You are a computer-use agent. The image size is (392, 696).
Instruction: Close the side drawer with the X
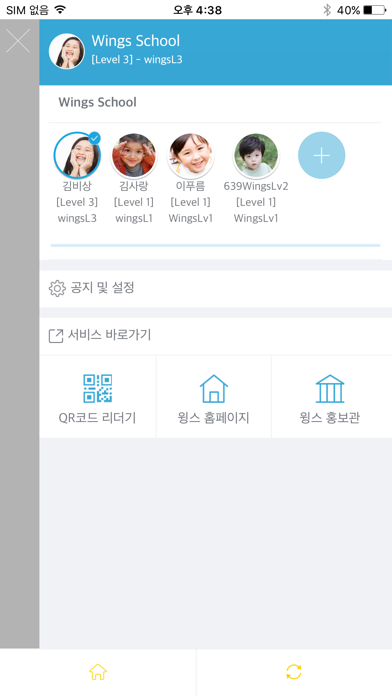pos(18,41)
